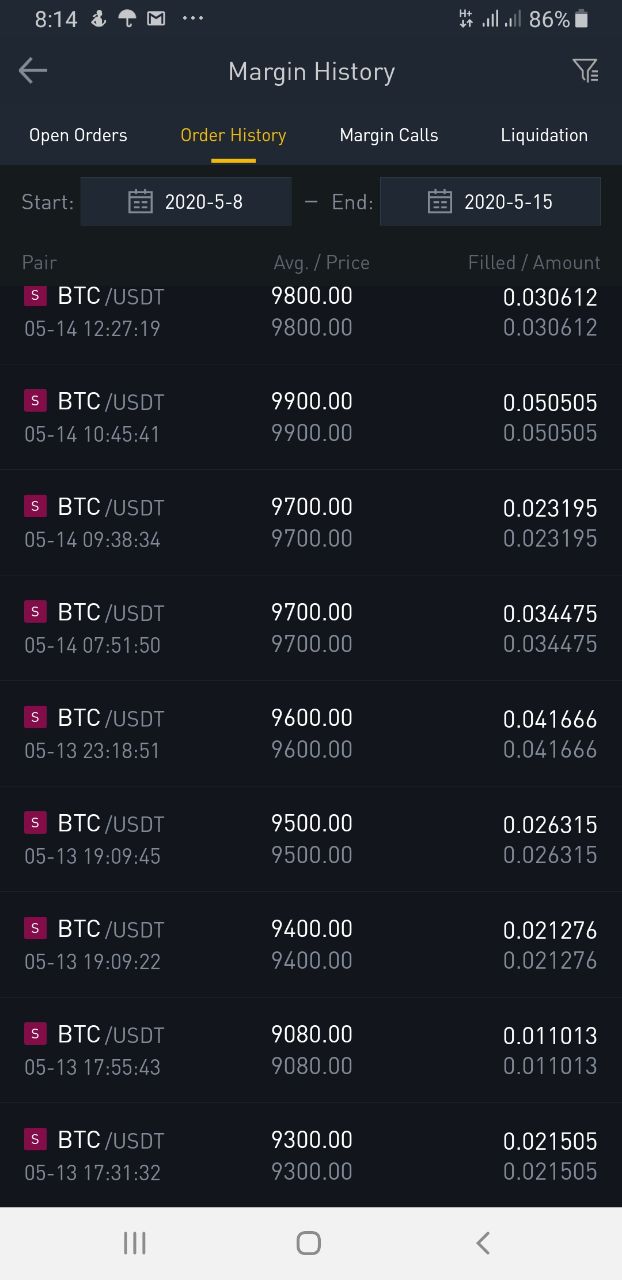Tap the system home button
622x1280 pixels.
309,1243
